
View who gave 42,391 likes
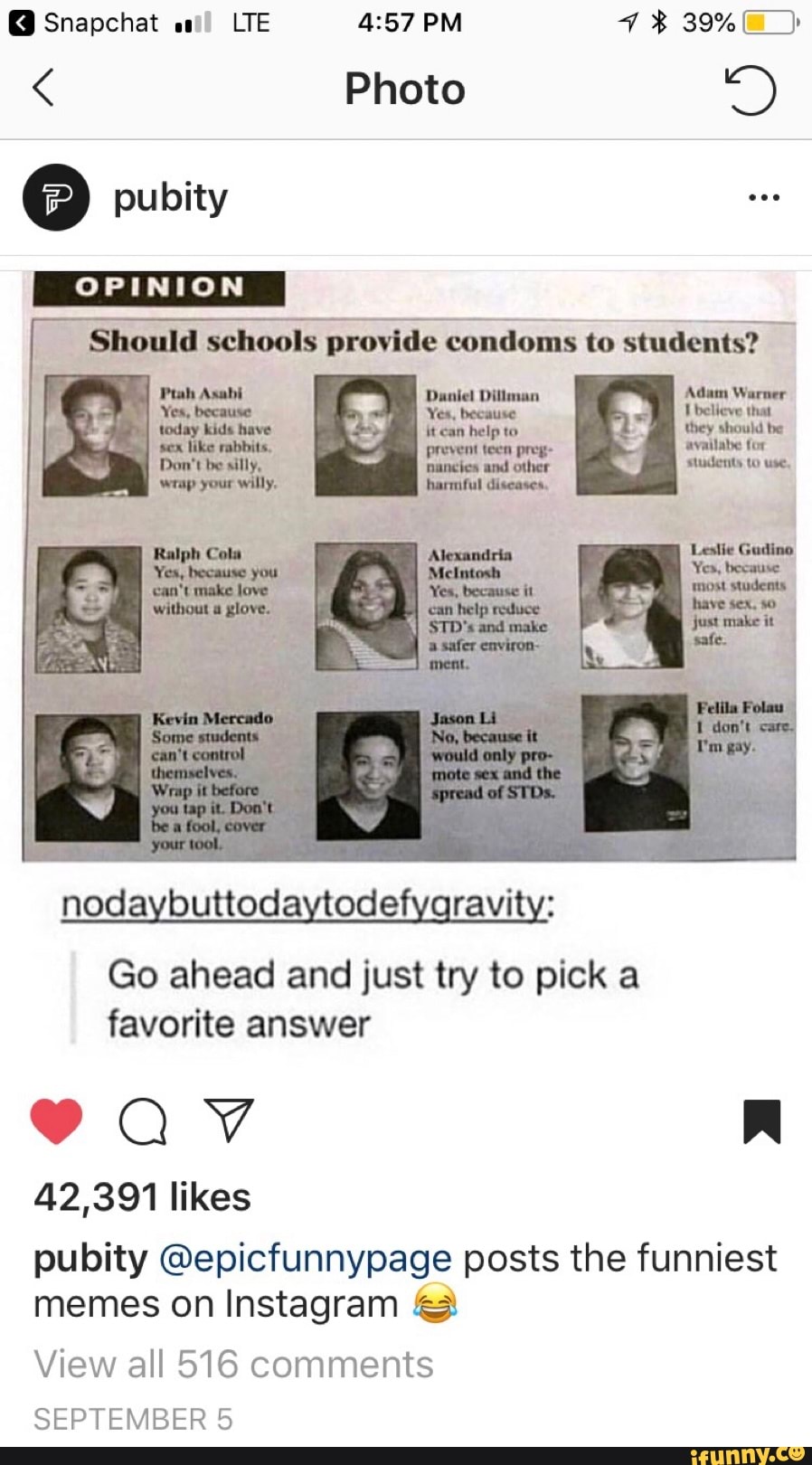142,1197
